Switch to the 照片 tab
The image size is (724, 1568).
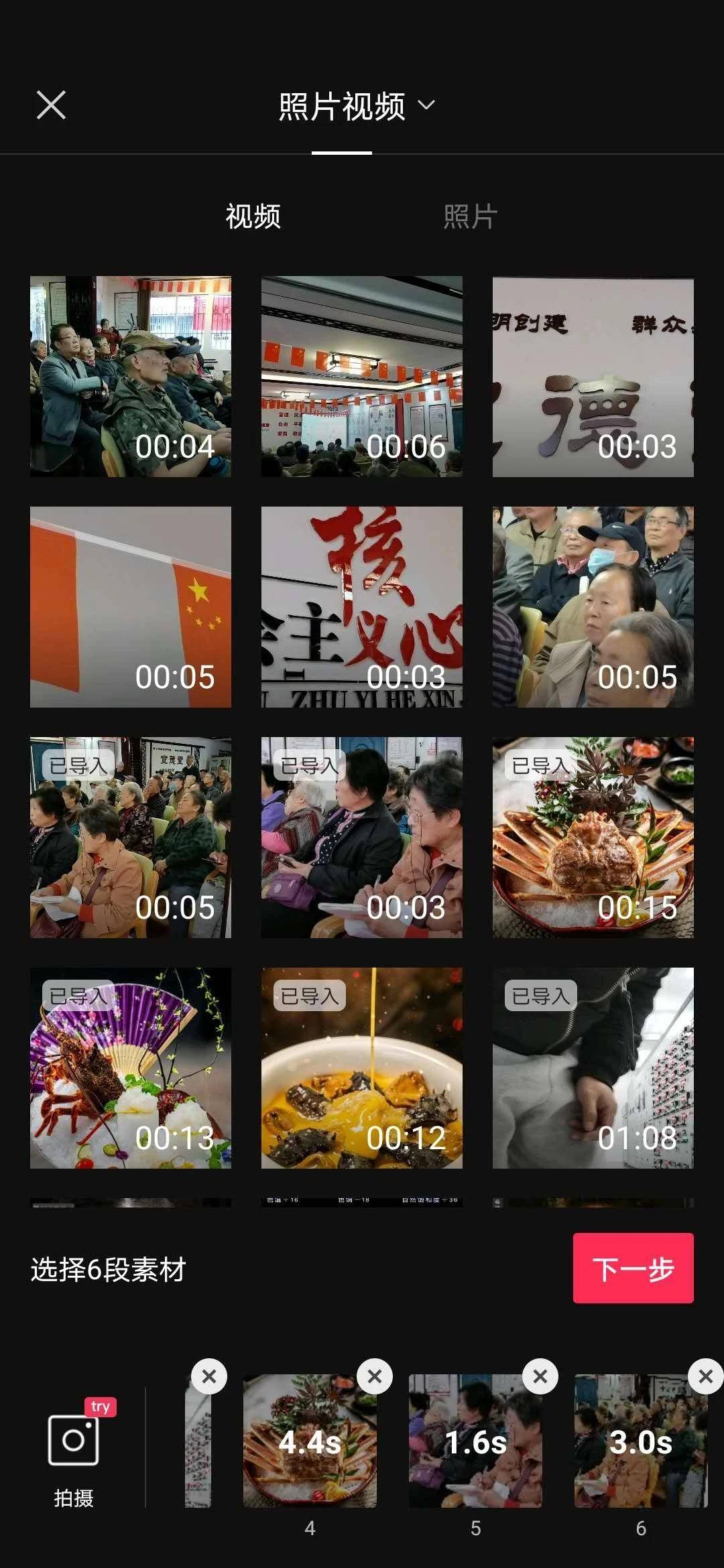(x=468, y=216)
